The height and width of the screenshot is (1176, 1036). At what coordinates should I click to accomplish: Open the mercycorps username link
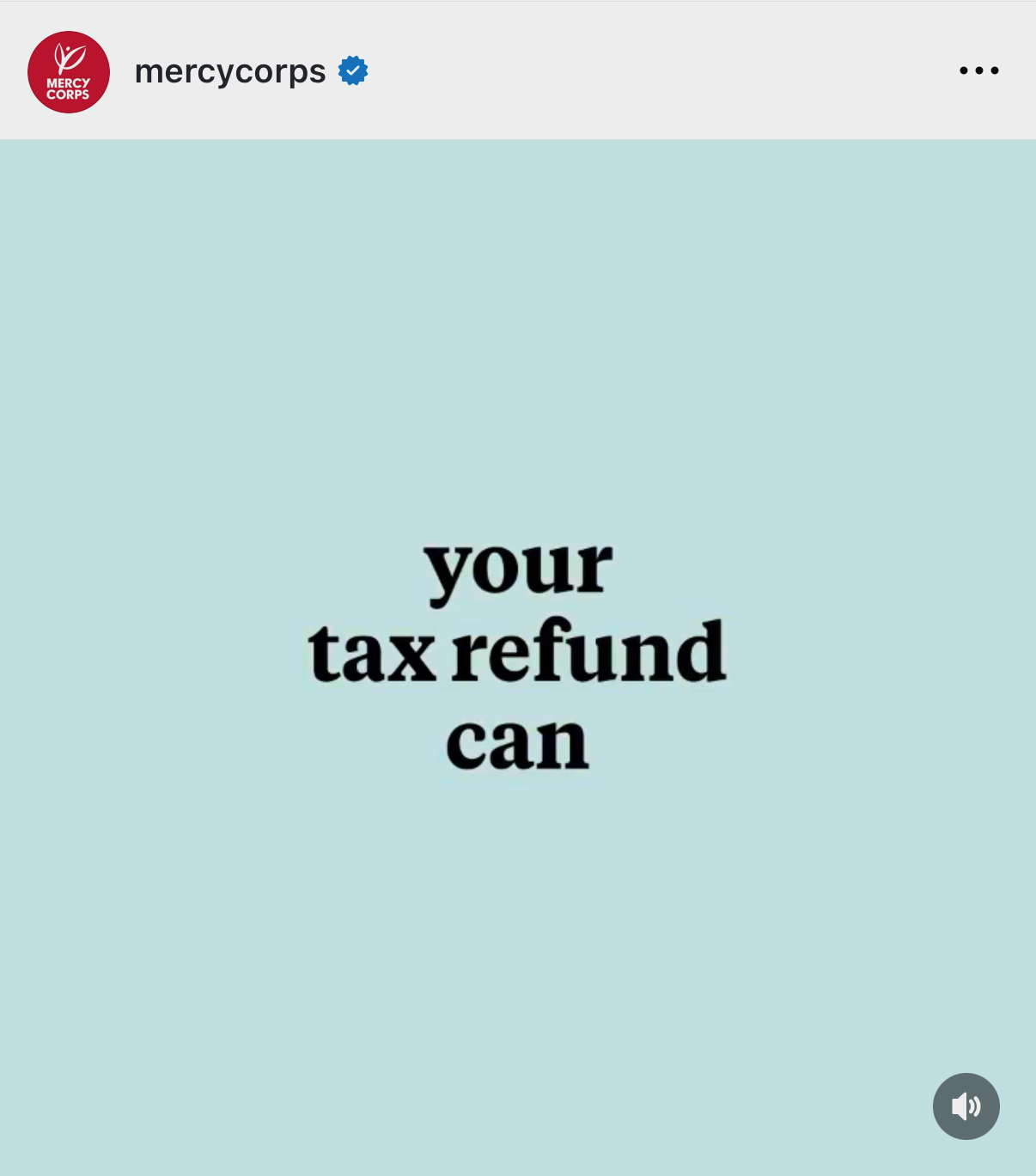(230, 71)
